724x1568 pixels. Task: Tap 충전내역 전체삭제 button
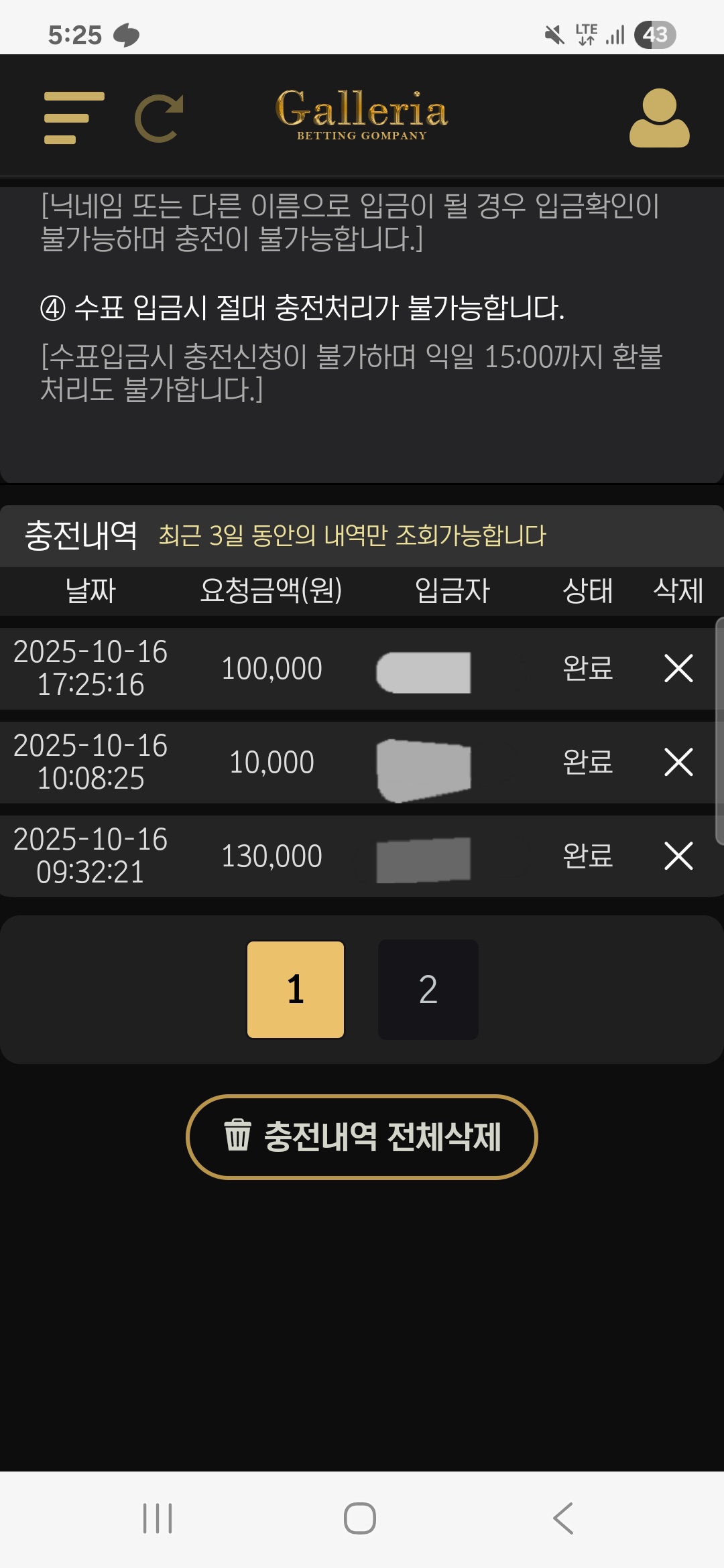(x=362, y=1137)
